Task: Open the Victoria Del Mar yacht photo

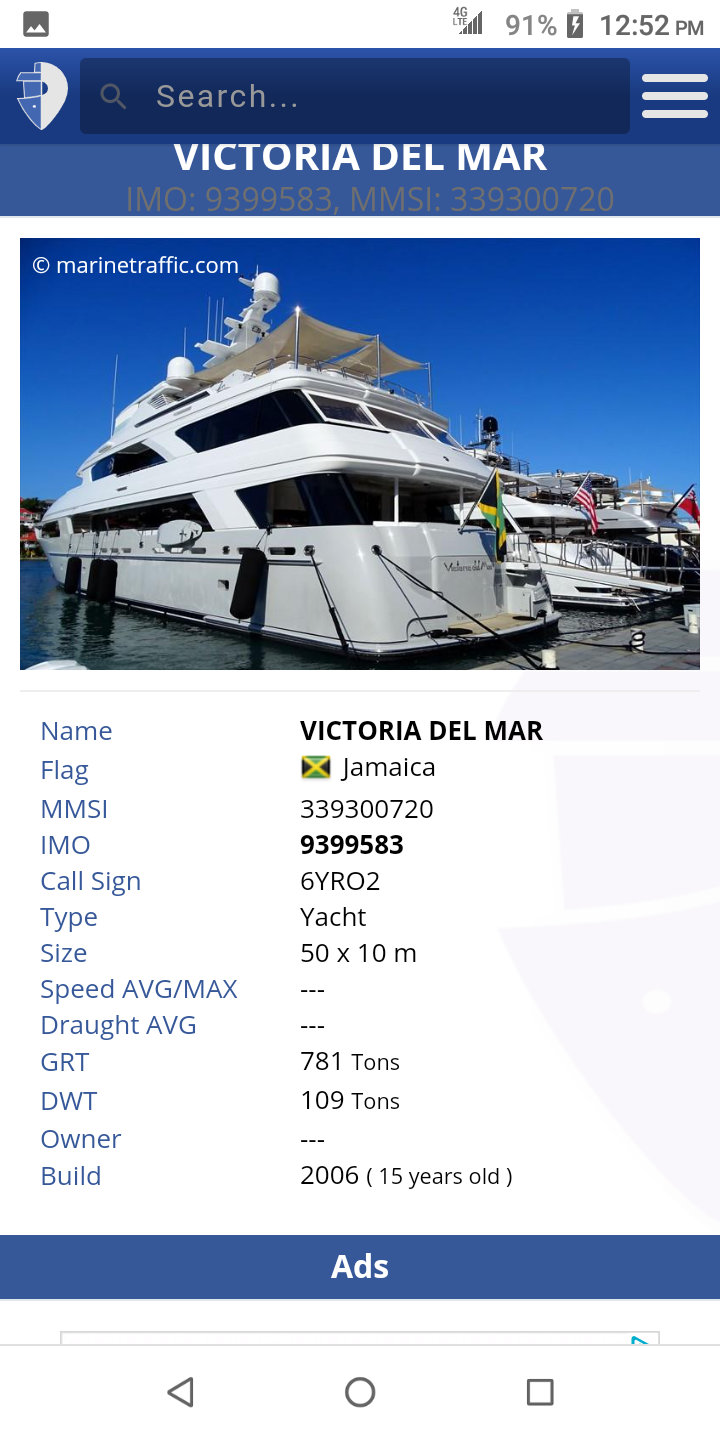Action: point(360,454)
